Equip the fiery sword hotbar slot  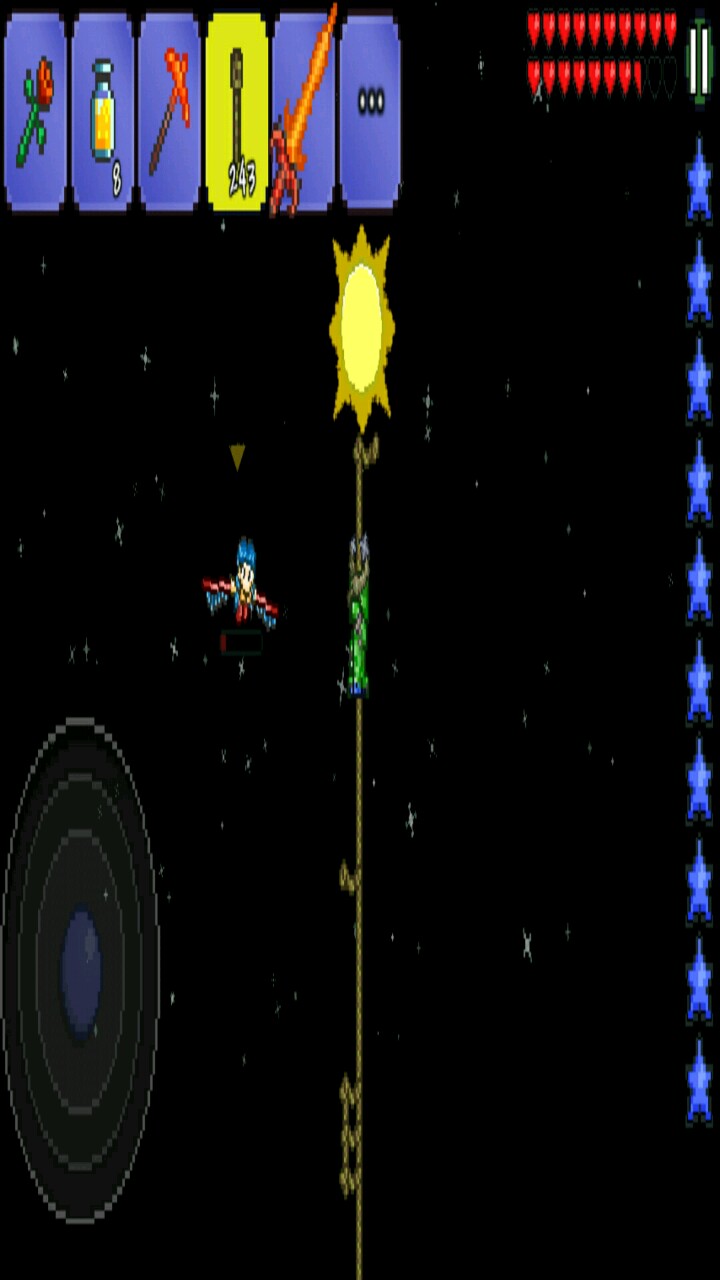tap(304, 110)
